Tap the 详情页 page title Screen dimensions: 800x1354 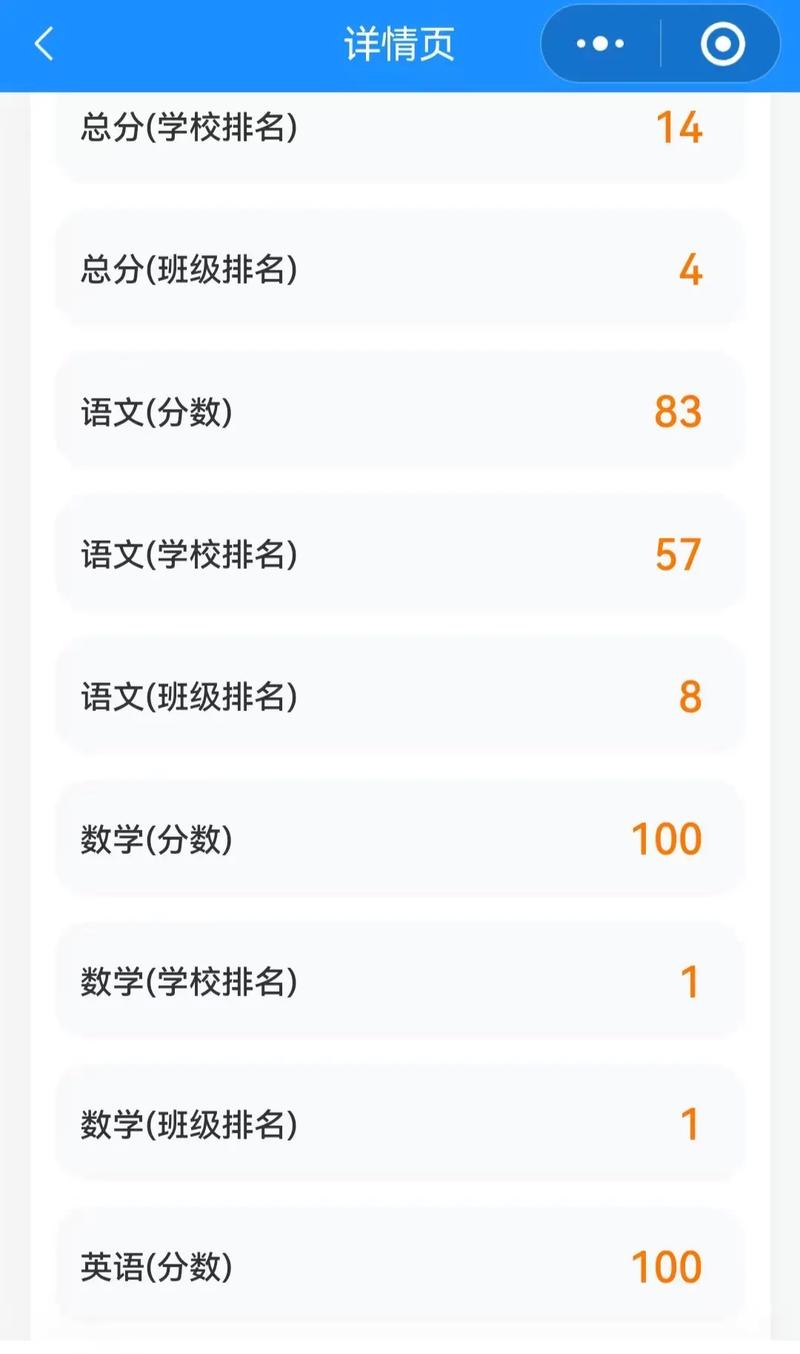pos(400,44)
